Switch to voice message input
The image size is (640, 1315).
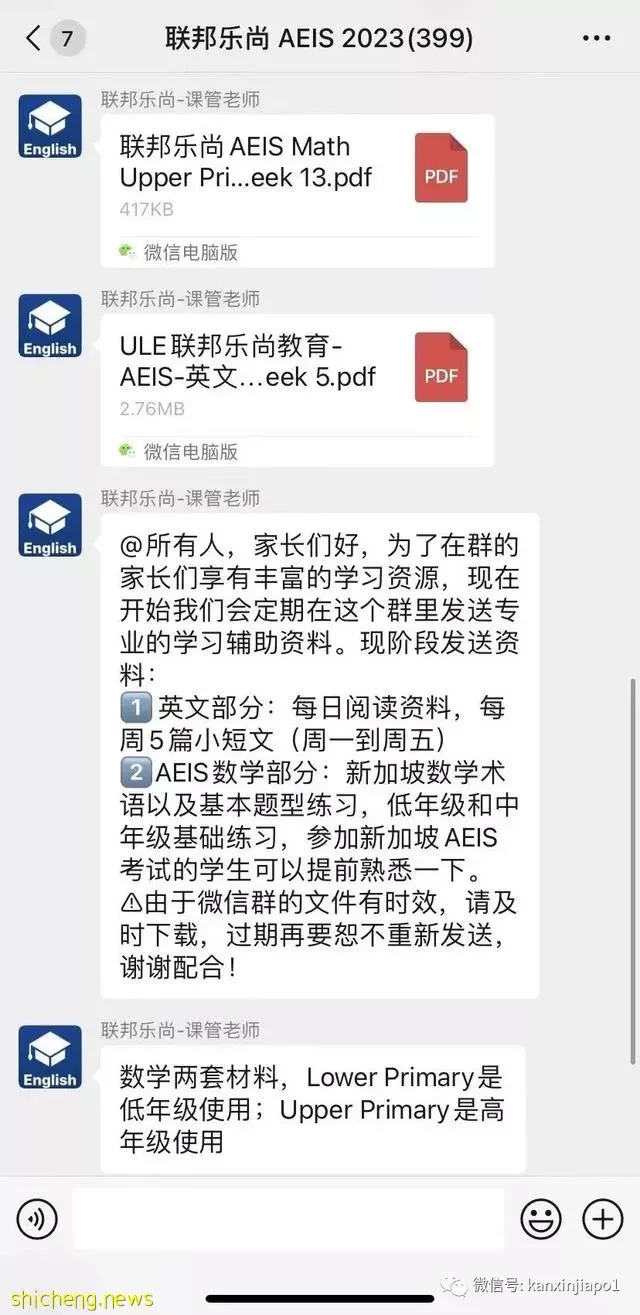coord(37,1219)
